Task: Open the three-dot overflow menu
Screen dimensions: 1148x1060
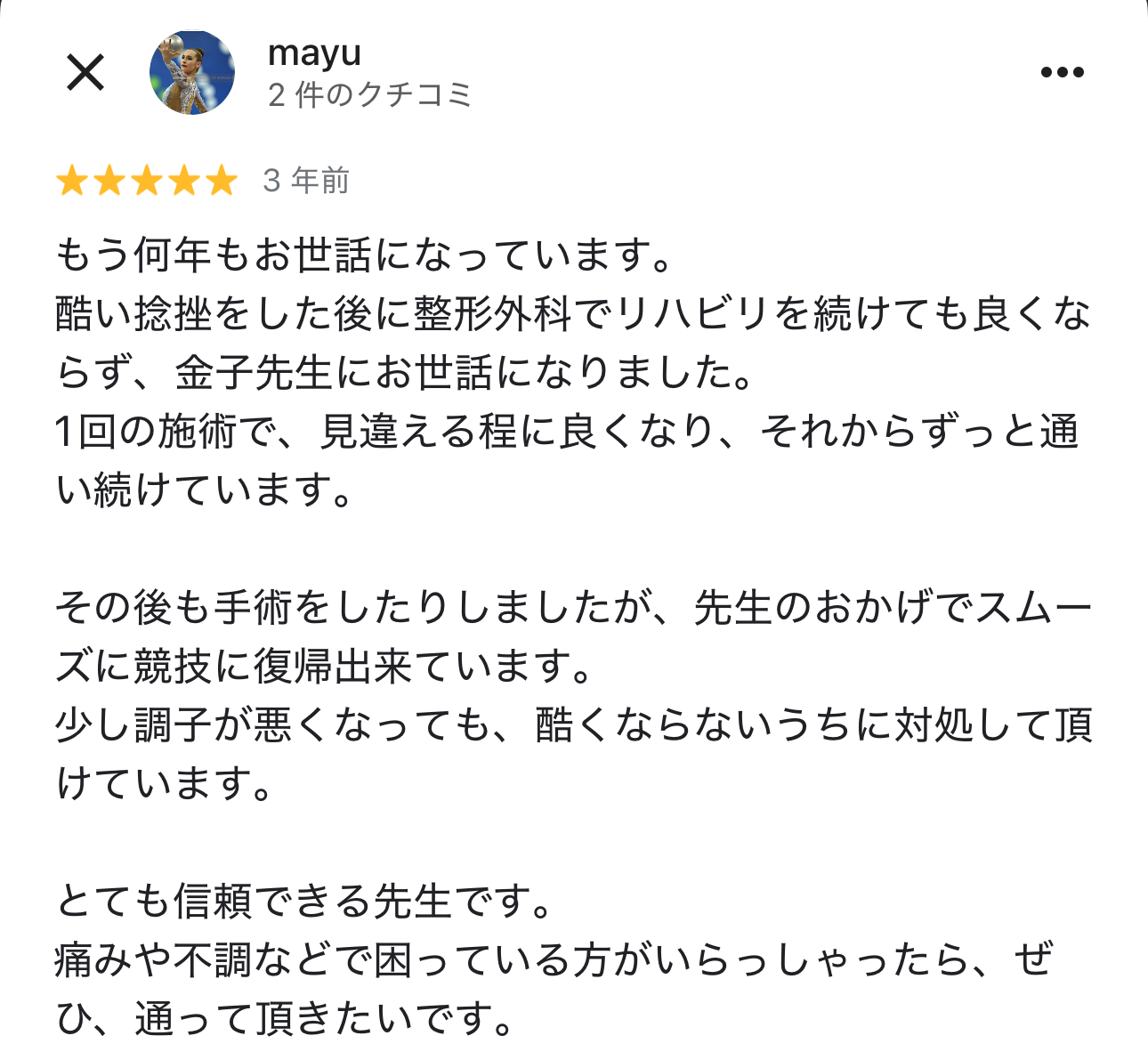Action: 1062,73
